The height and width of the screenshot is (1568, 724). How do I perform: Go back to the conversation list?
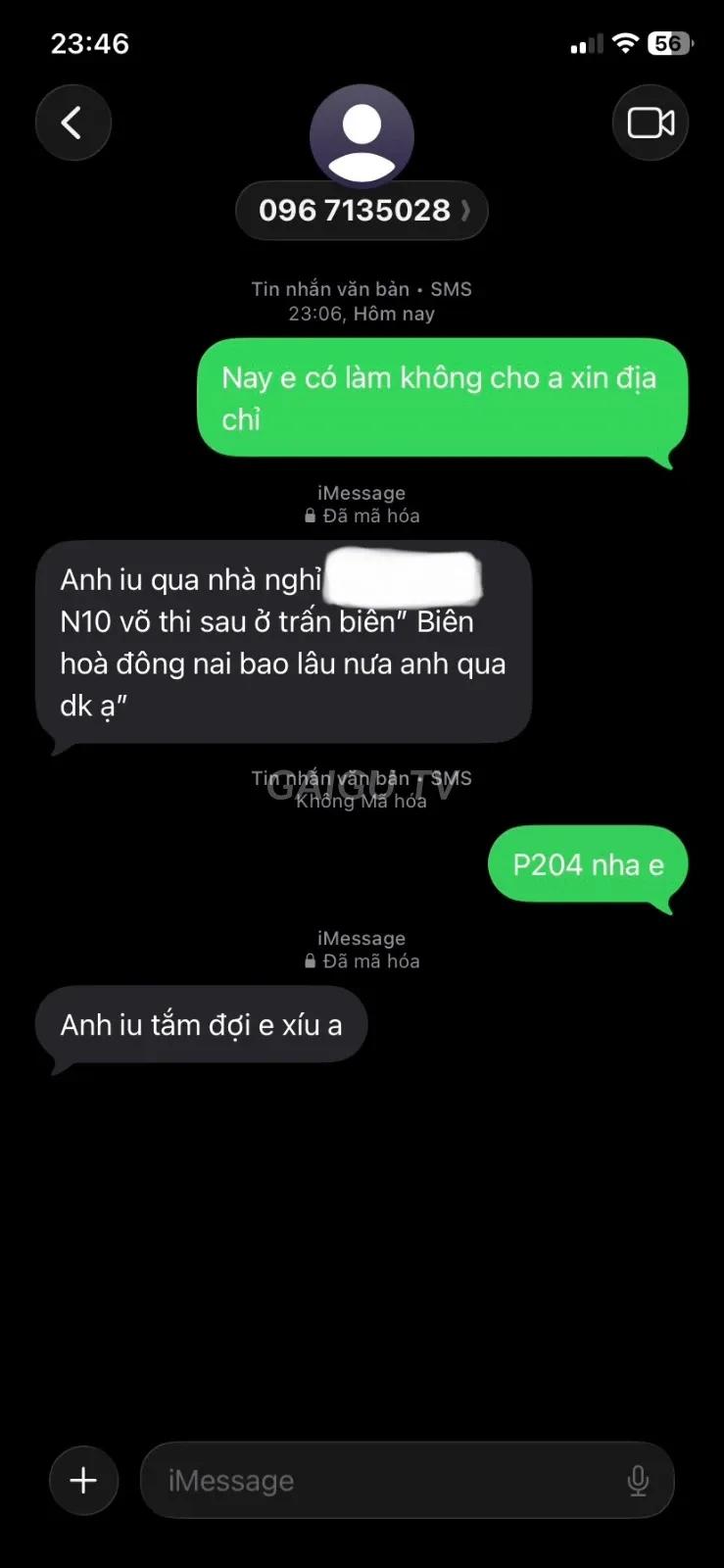pyautogui.click(x=73, y=122)
